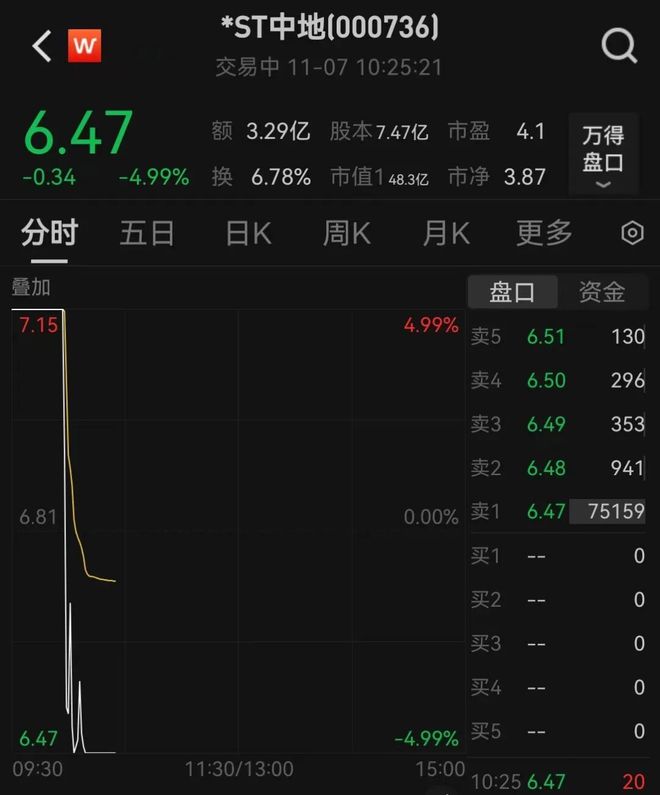660x795 pixels.
Task: Open the stock search magnifier
Action: 619,46
